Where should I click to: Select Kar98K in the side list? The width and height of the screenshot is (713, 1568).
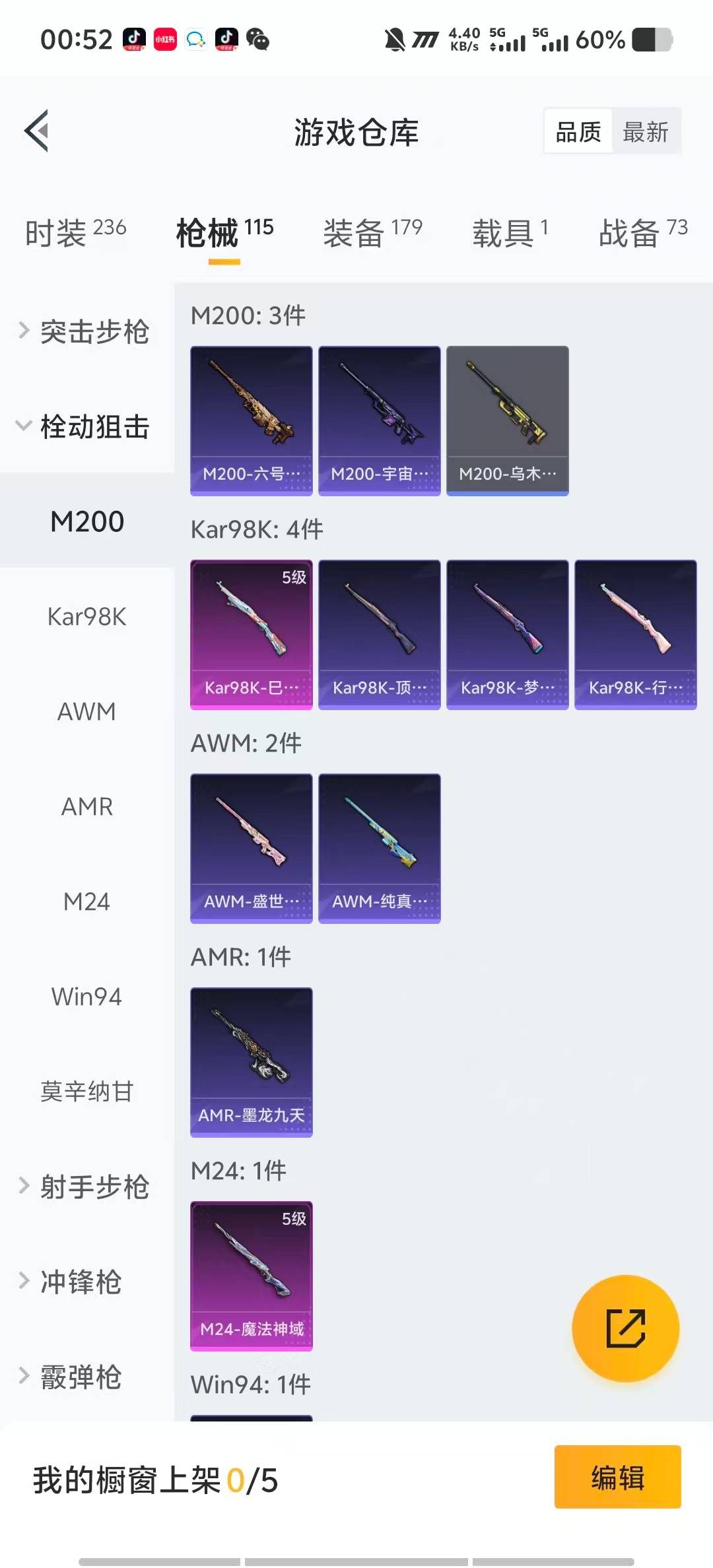[x=86, y=617]
